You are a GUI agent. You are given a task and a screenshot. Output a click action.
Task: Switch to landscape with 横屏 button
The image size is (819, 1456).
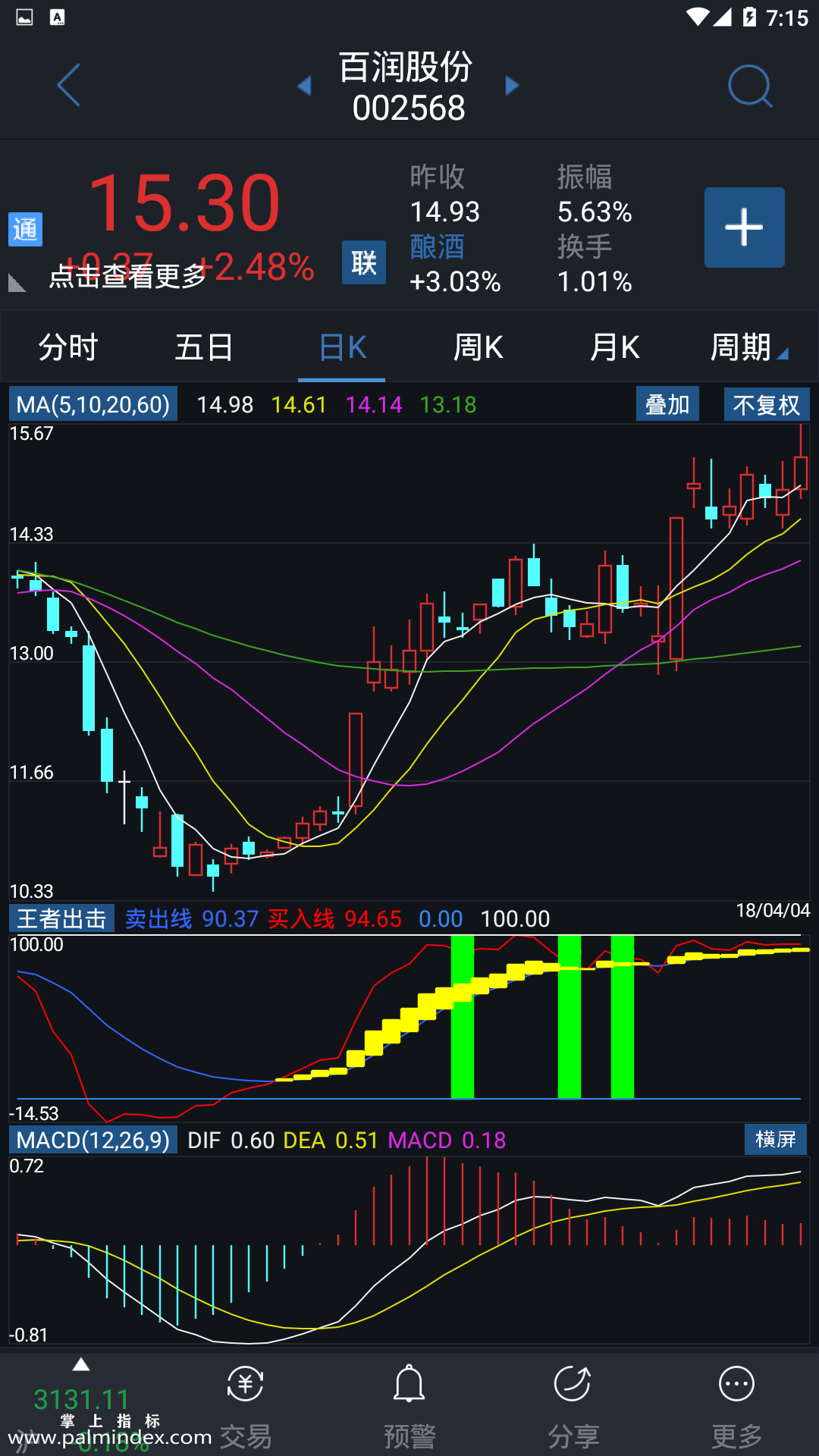[x=775, y=1139]
